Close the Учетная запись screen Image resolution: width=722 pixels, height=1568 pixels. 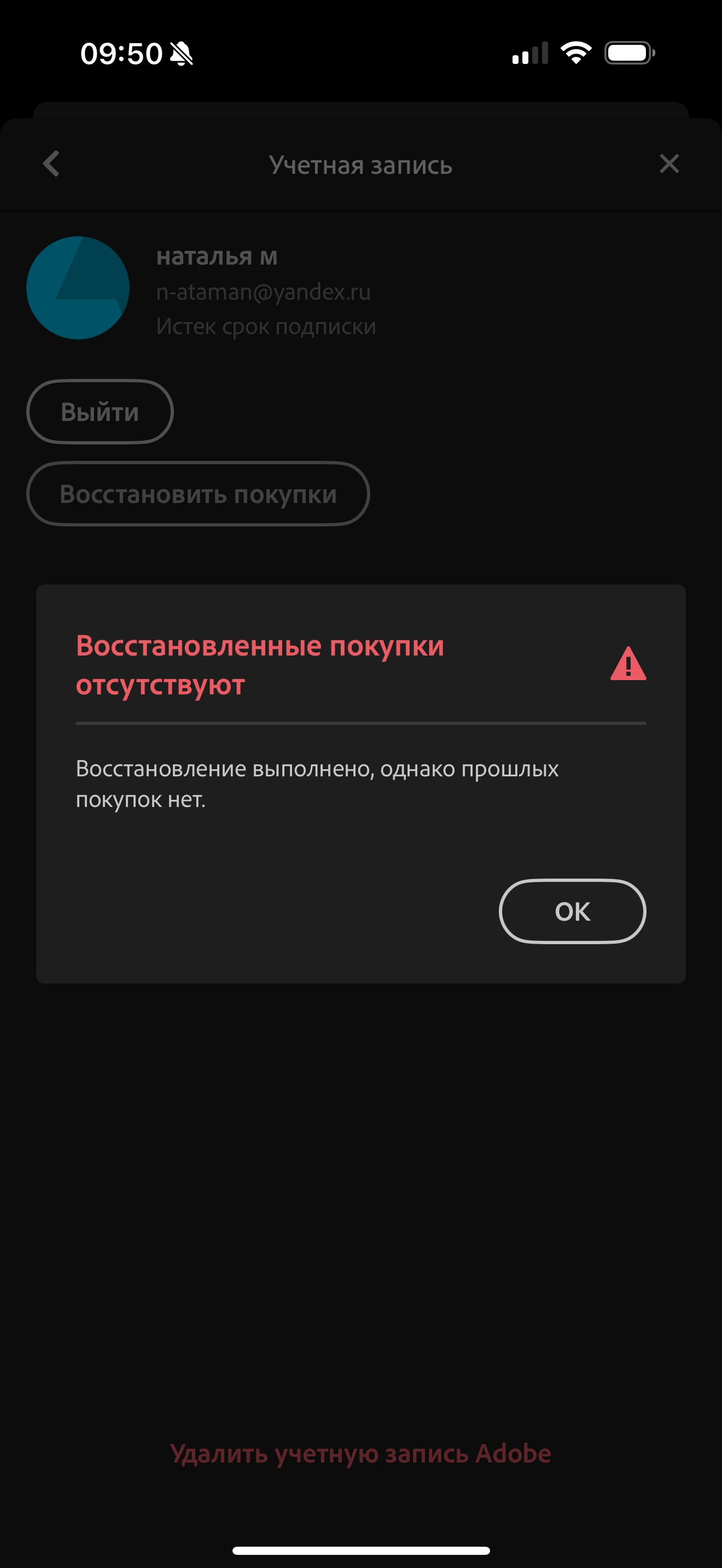(x=669, y=163)
